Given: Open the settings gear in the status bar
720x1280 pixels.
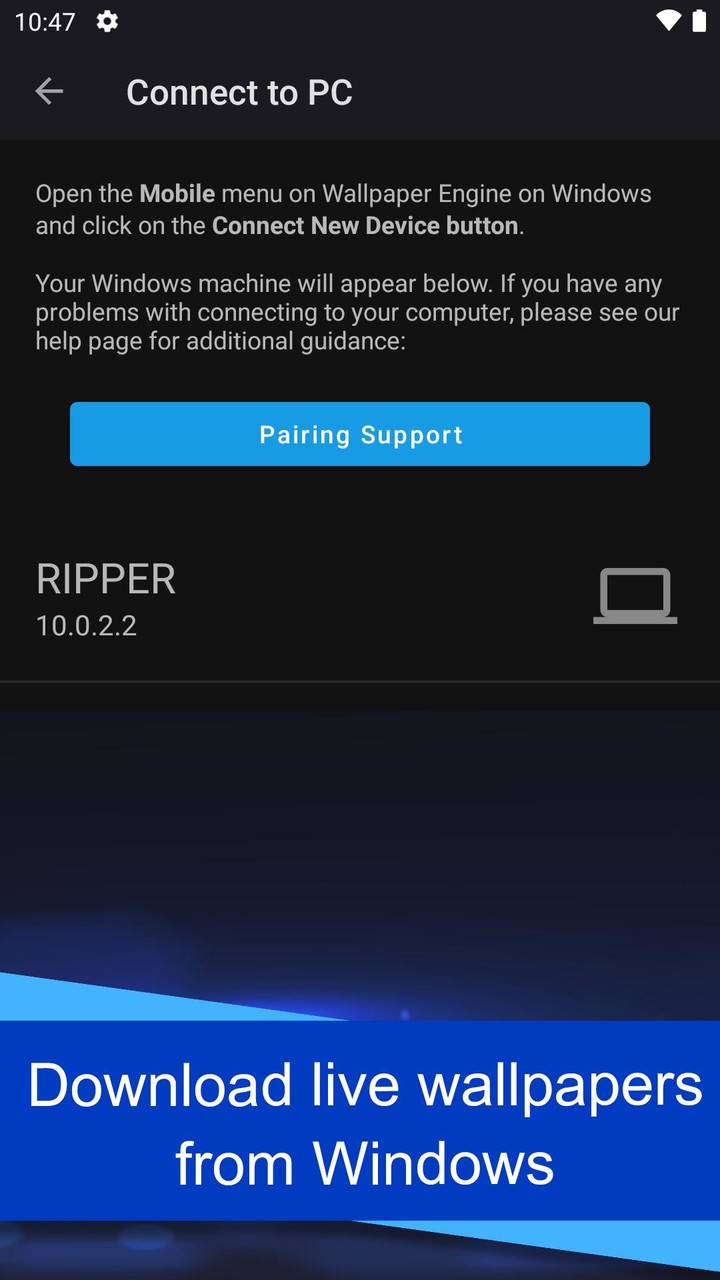Looking at the screenshot, I should (107, 21).
